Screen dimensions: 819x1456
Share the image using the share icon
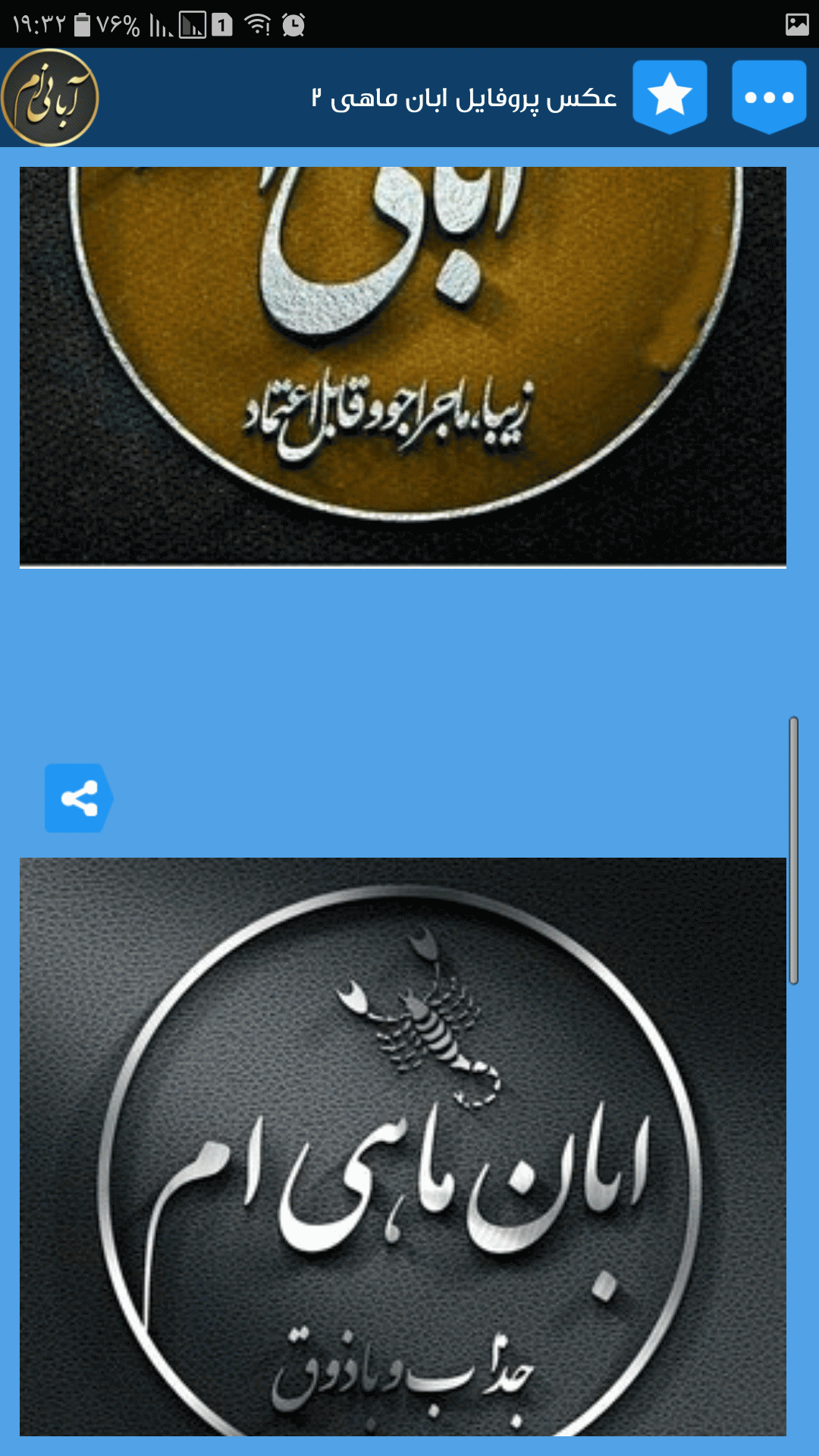(79, 799)
